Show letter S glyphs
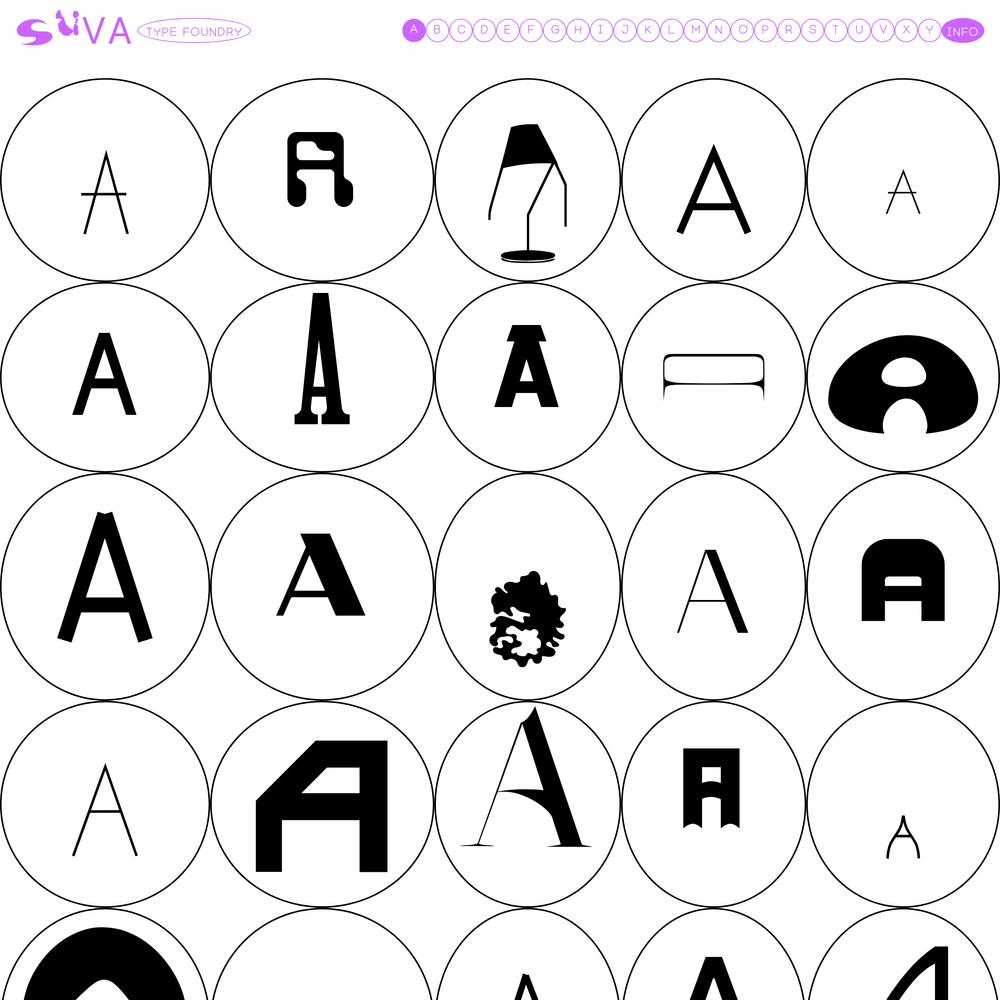This screenshot has width=1000, height=1000. [x=812, y=30]
